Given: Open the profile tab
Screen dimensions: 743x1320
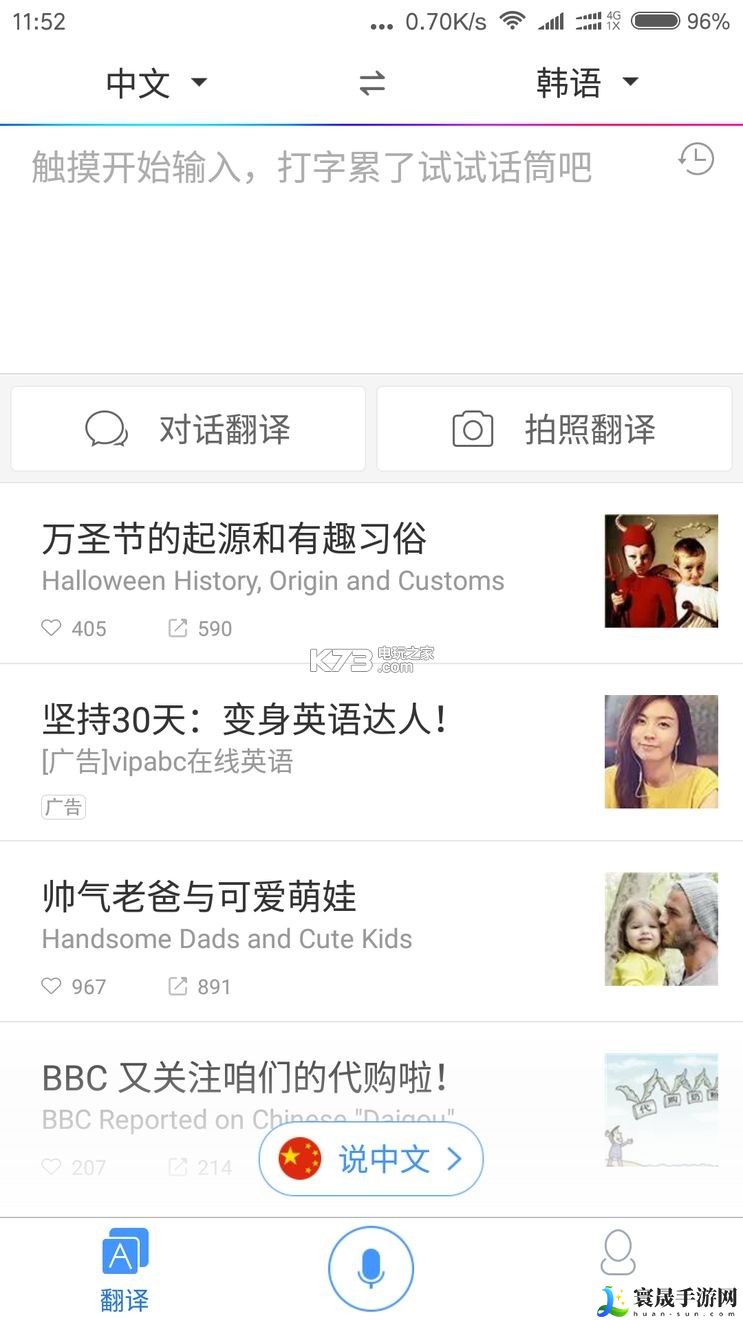Looking at the screenshot, I should click(618, 1255).
